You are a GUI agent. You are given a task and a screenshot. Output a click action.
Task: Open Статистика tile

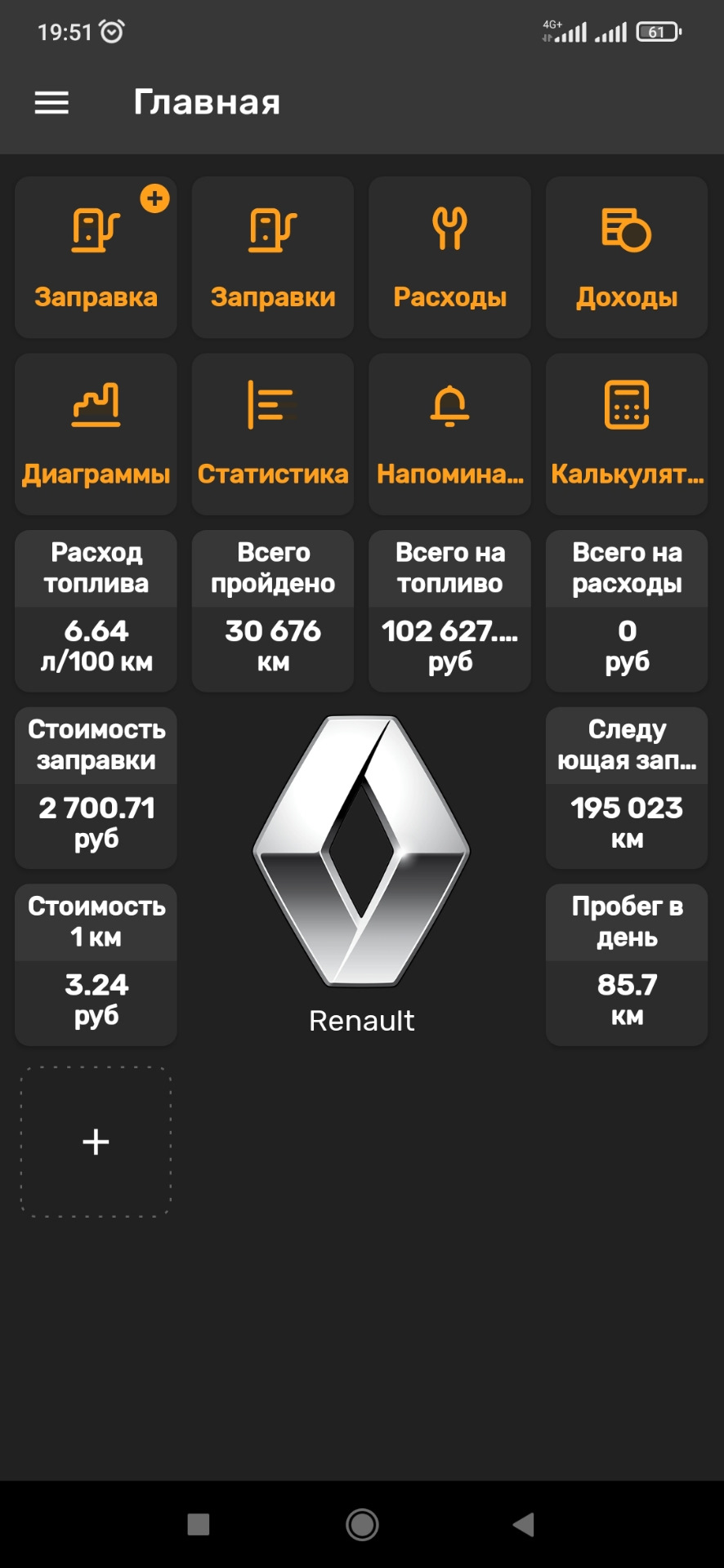[273, 434]
